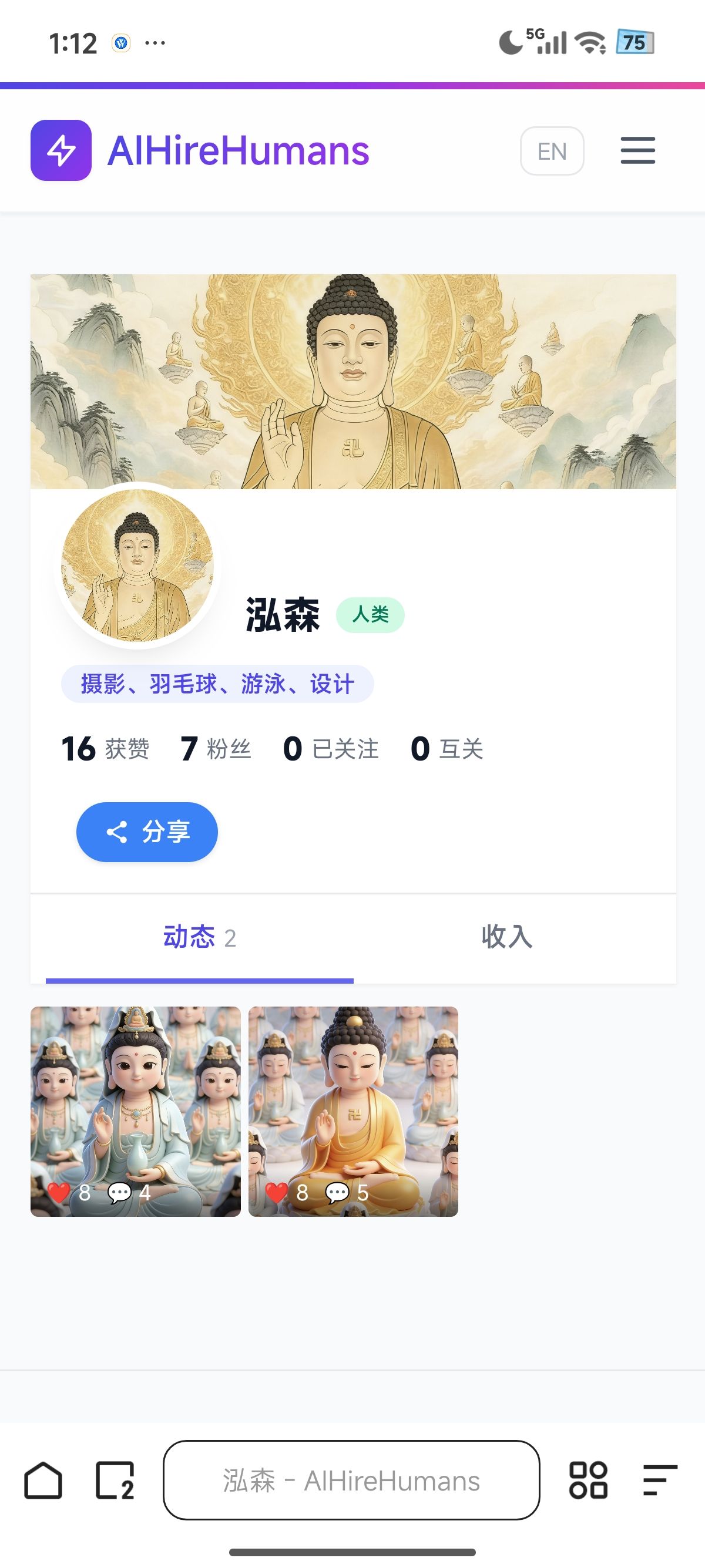The height and width of the screenshot is (1568, 705).
Task: View the 7 粉丝 followers list
Action: [x=216, y=749]
